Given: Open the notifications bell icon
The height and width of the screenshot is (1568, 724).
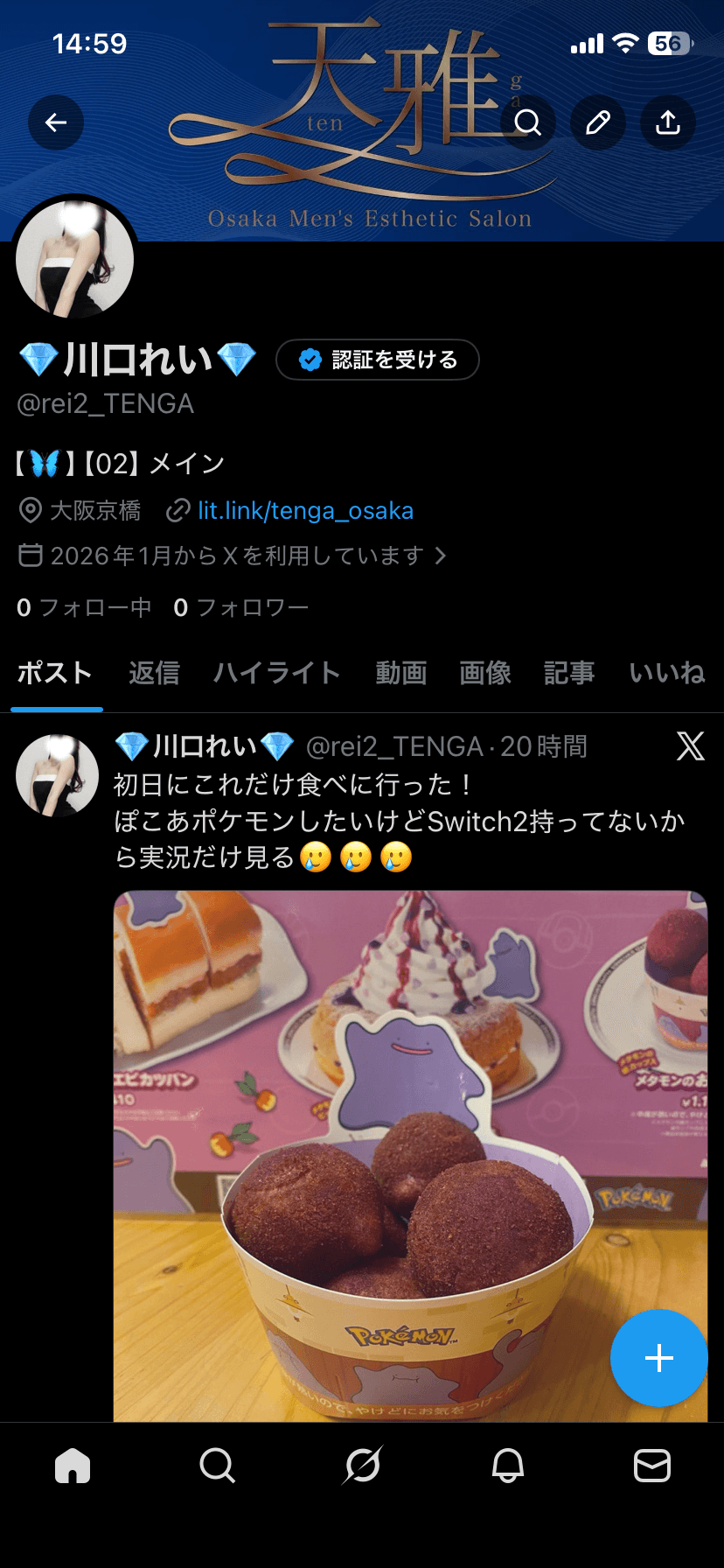Looking at the screenshot, I should tap(507, 1466).
